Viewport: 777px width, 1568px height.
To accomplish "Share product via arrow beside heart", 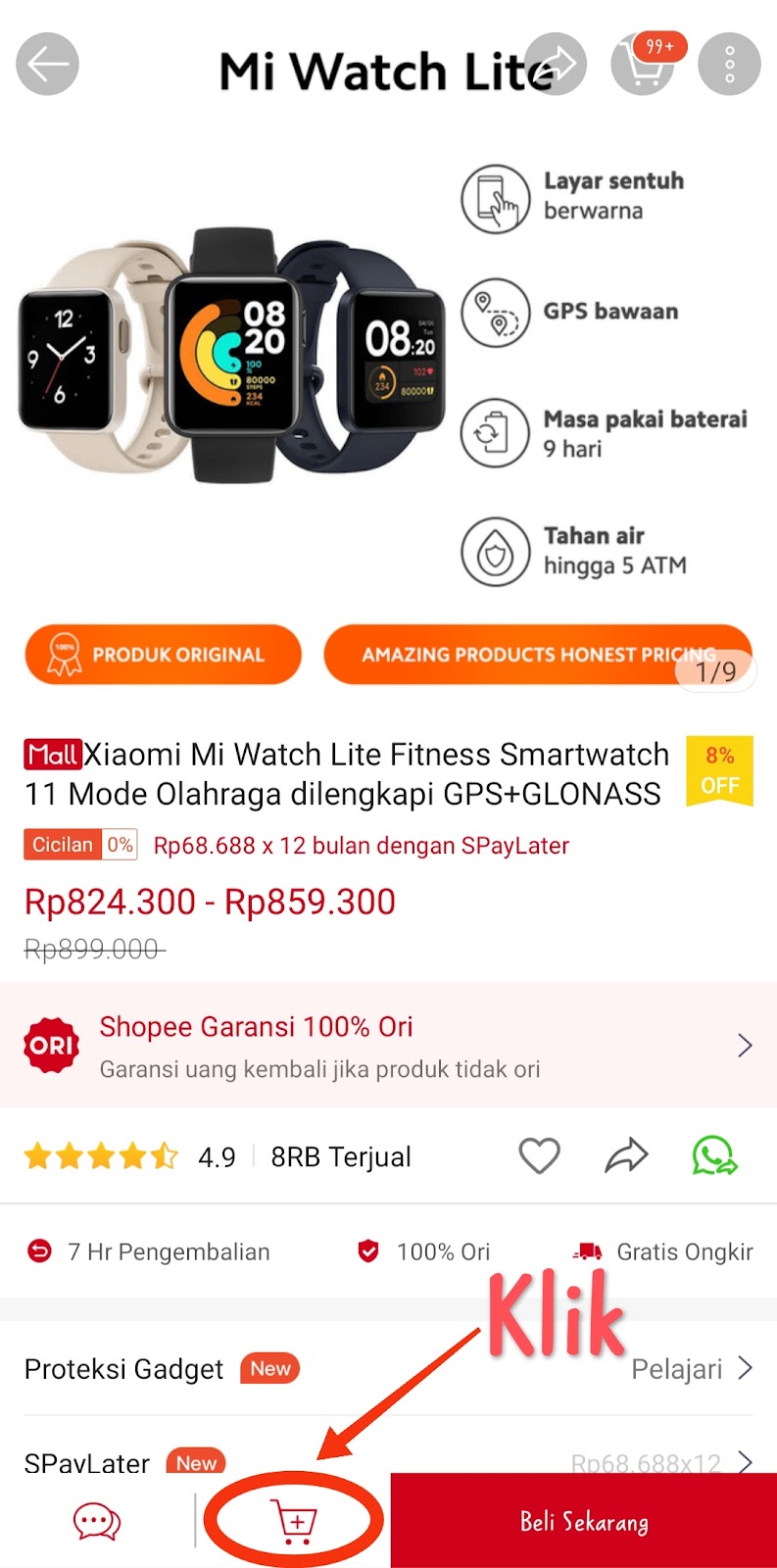I will 626,1156.
